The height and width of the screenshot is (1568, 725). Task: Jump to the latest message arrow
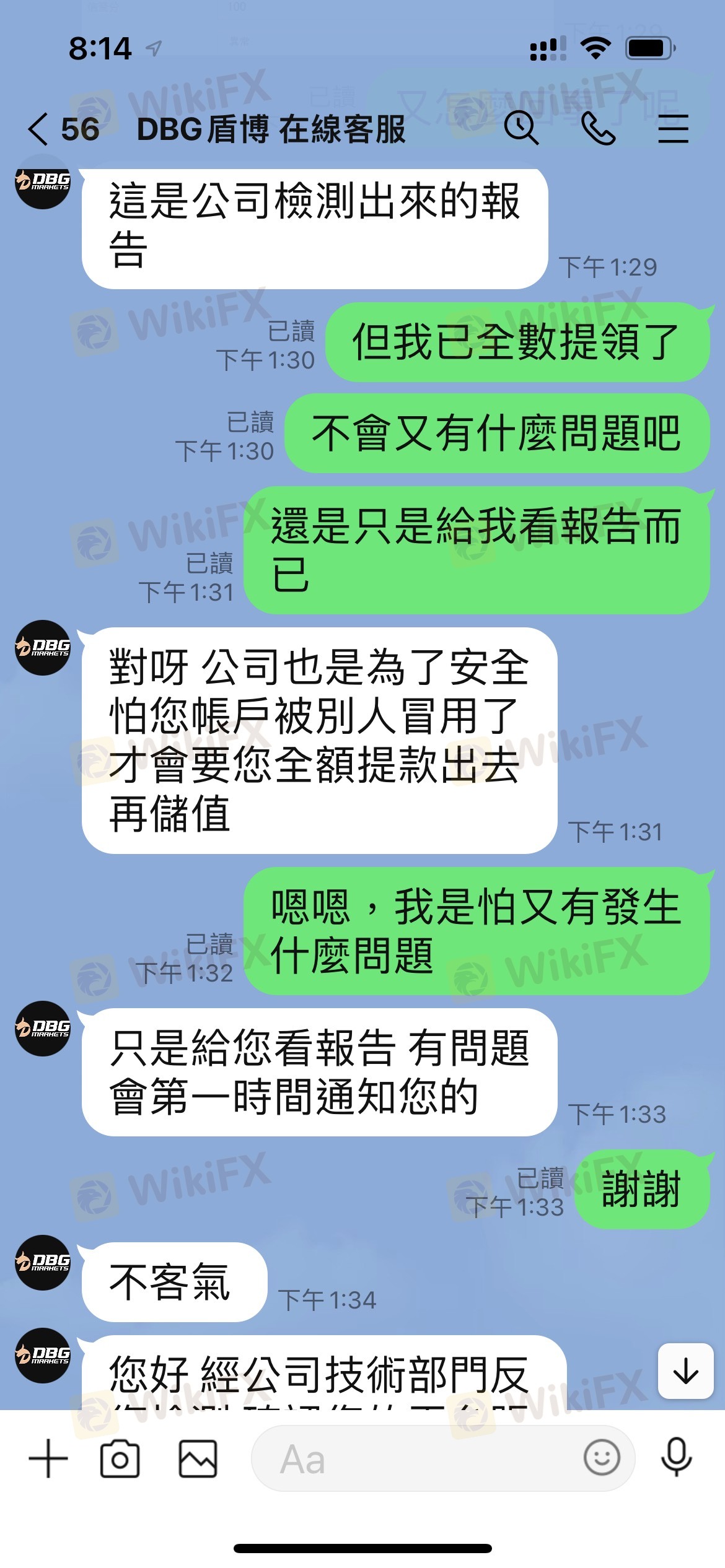tap(685, 1370)
